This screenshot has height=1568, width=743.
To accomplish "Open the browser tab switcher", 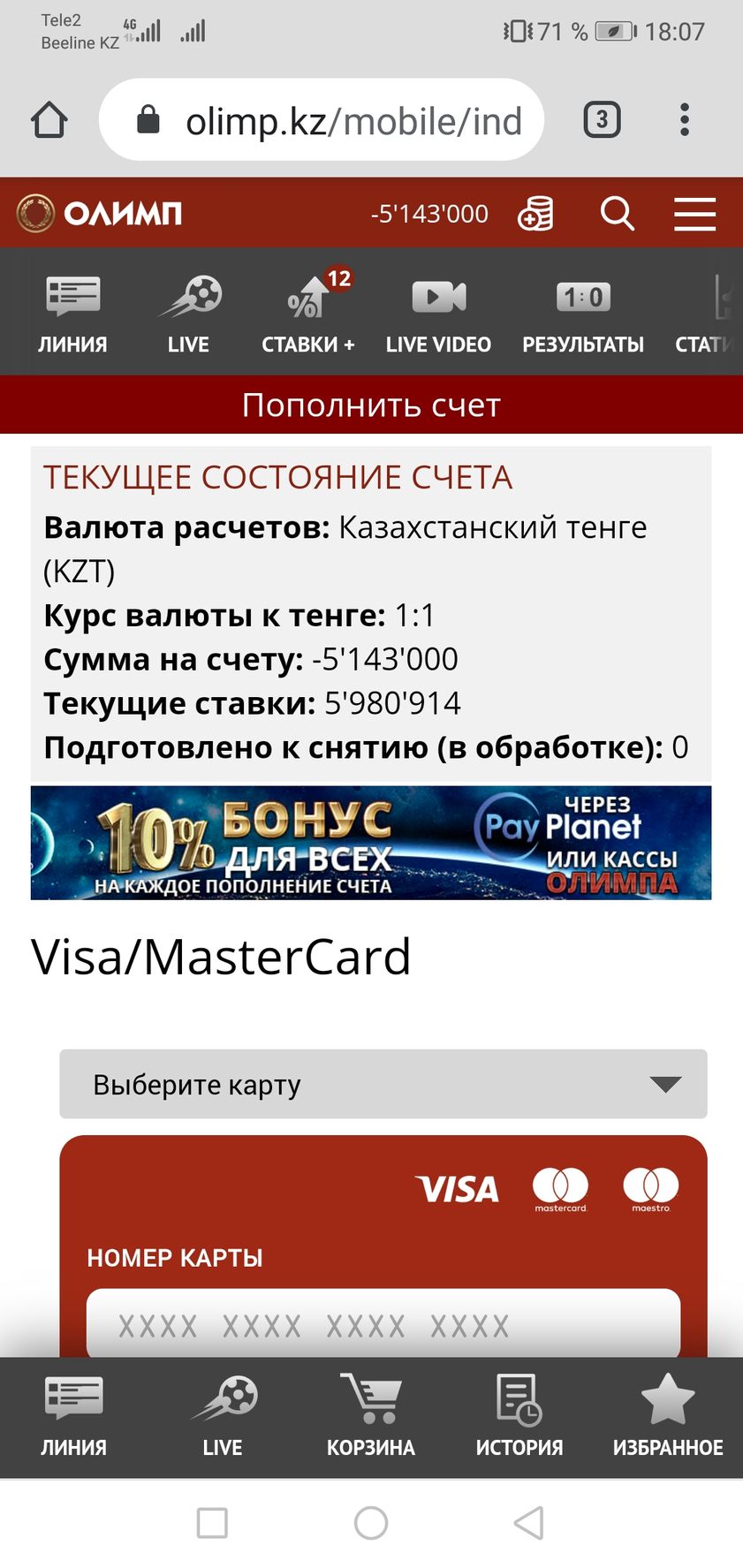I will pos(602,119).
